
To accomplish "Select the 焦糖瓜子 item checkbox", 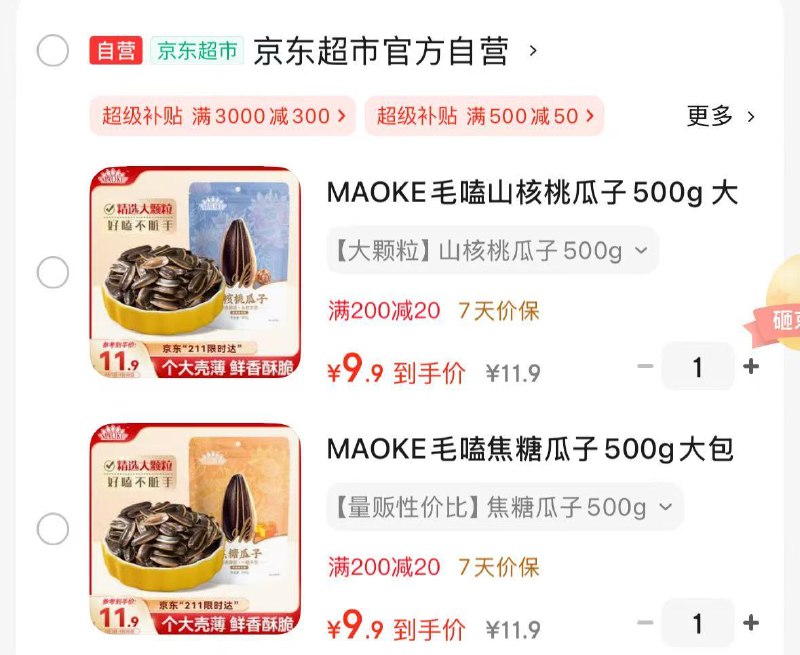I will point(53,529).
